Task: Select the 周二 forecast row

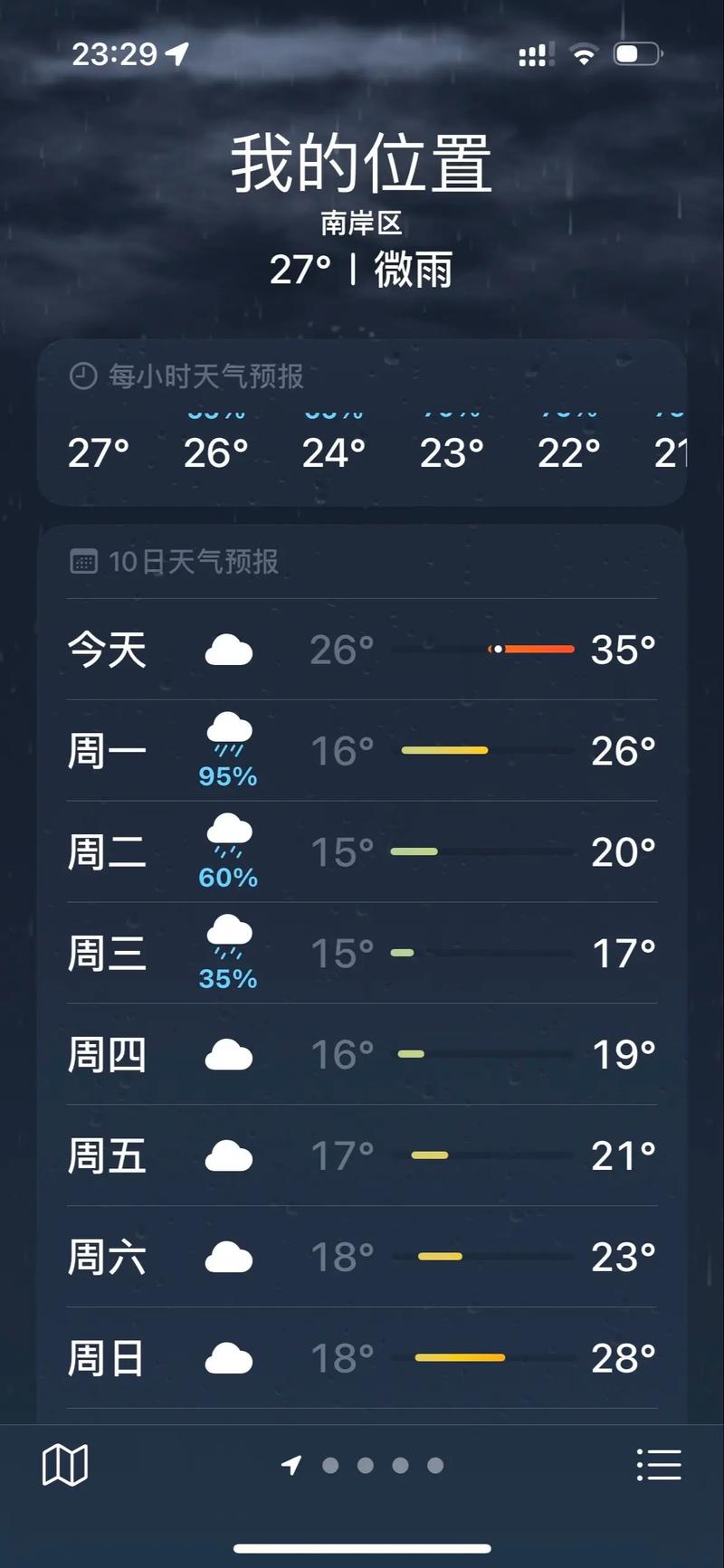Action: point(362,852)
